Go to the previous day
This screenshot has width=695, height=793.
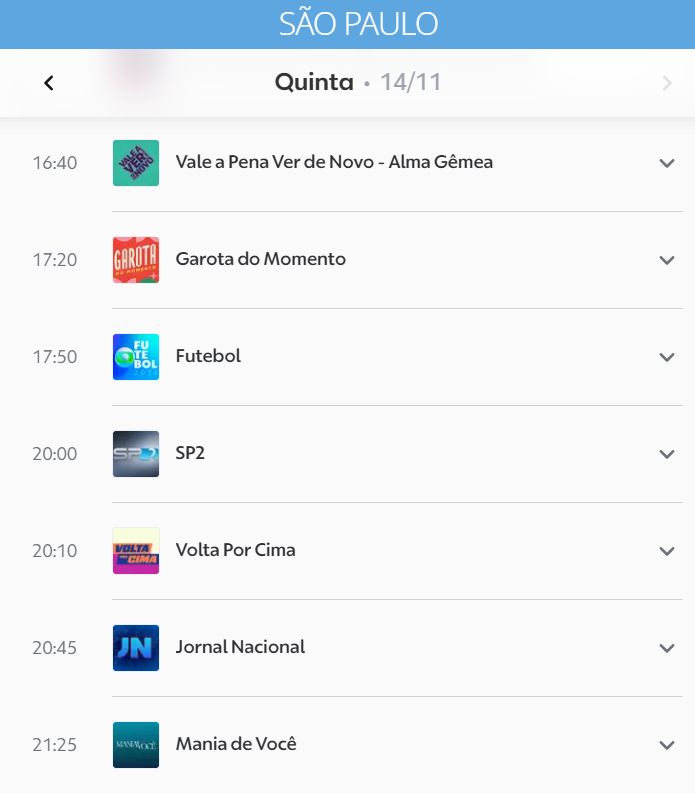pyautogui.click(x=49, y=83)
